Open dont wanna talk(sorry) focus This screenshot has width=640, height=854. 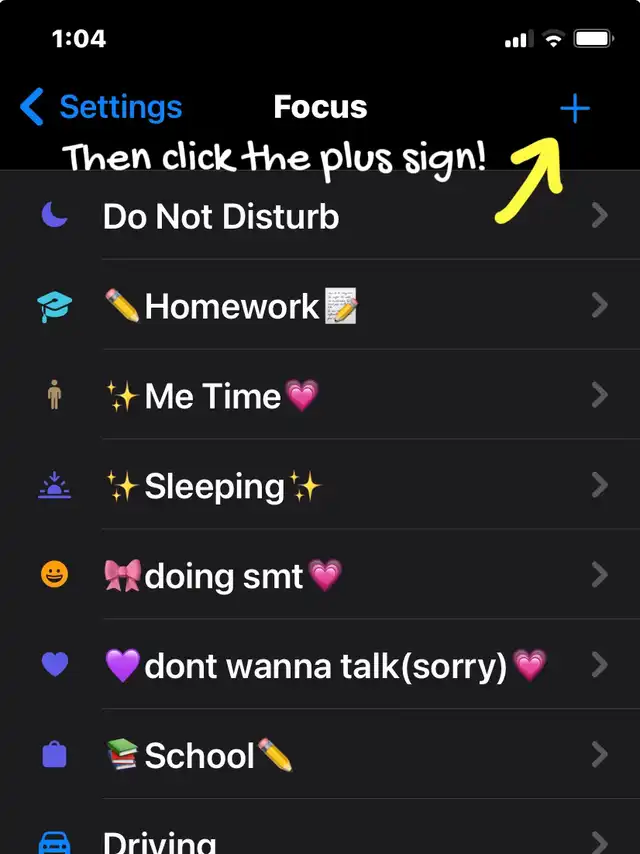pyautogui.click(x=320, y=664)
